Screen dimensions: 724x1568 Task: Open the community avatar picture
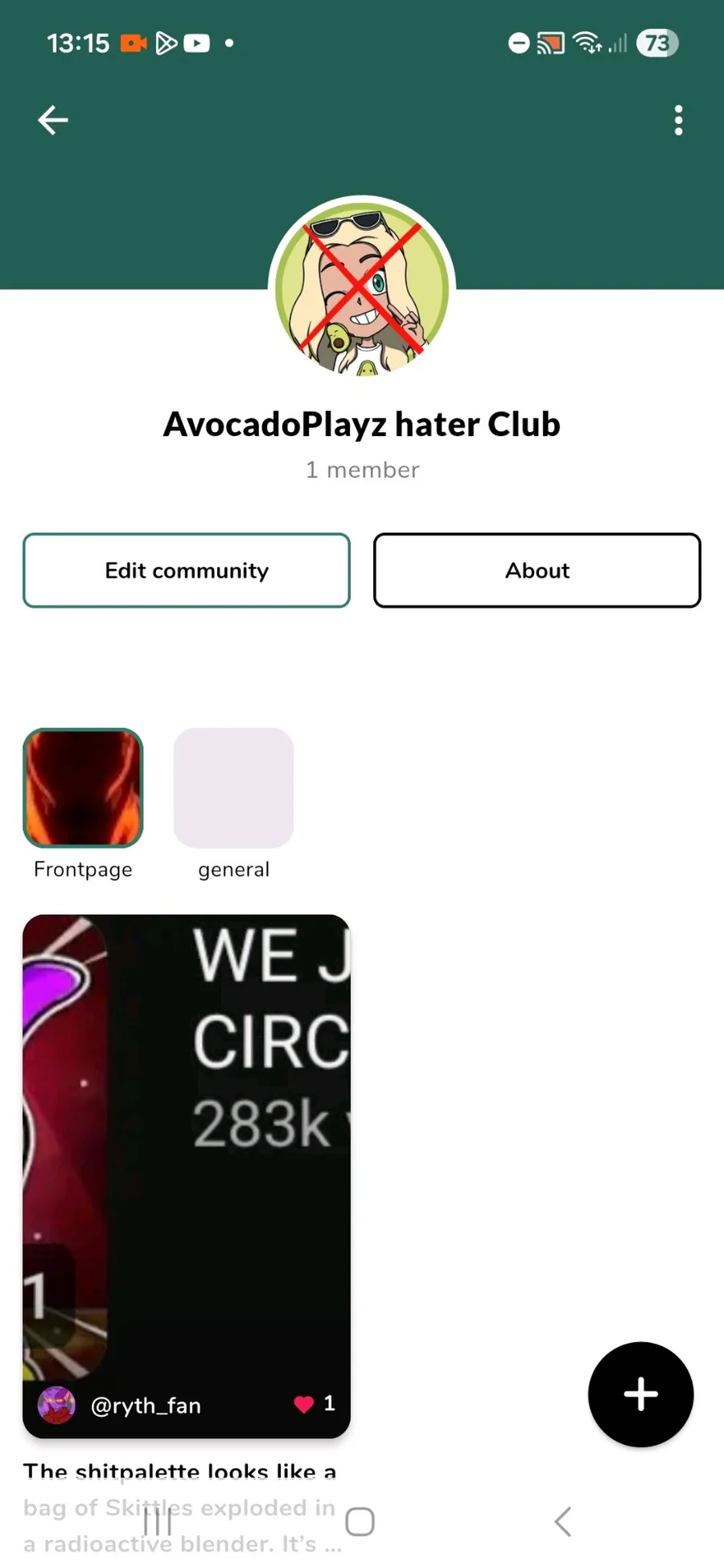click(362, 288)
